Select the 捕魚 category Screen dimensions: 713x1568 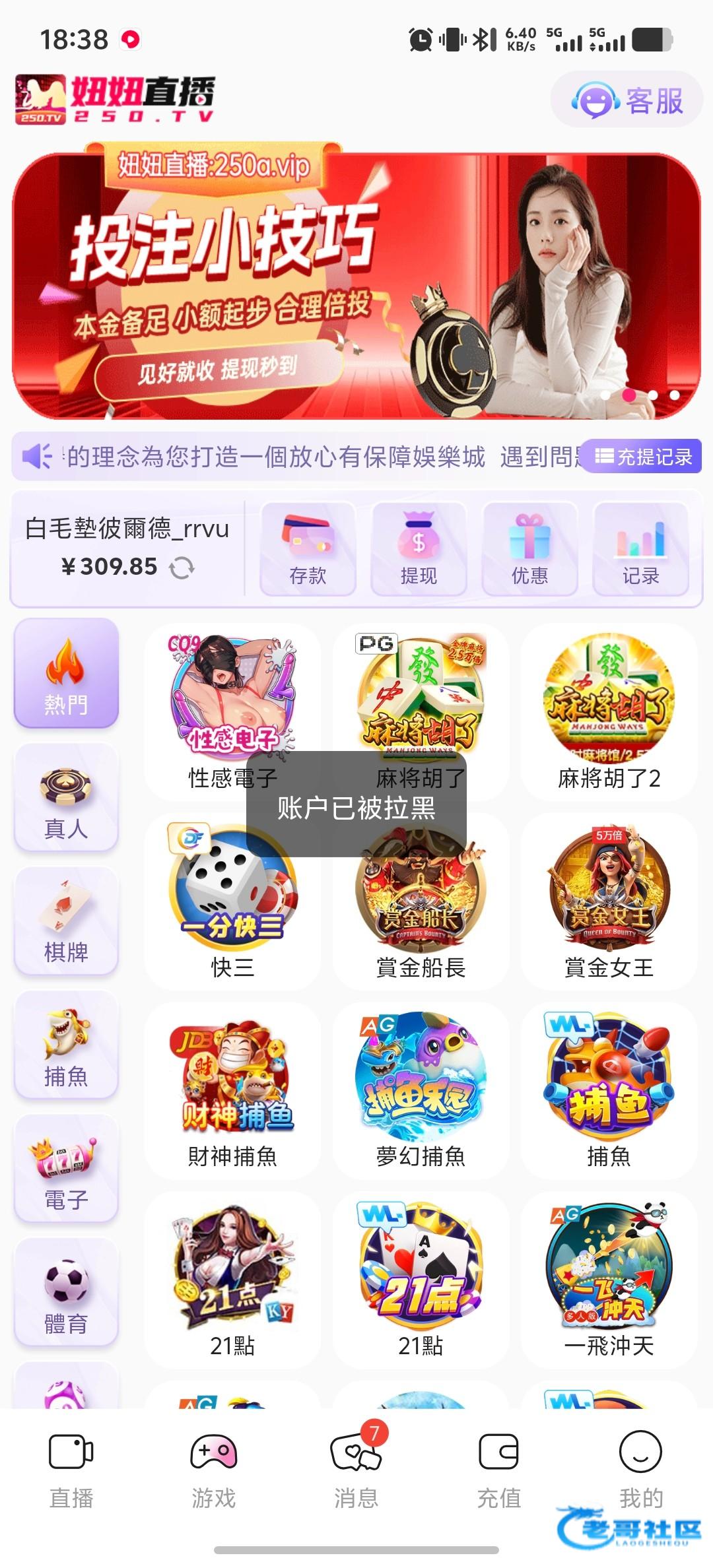click(x=66, y=1045)
